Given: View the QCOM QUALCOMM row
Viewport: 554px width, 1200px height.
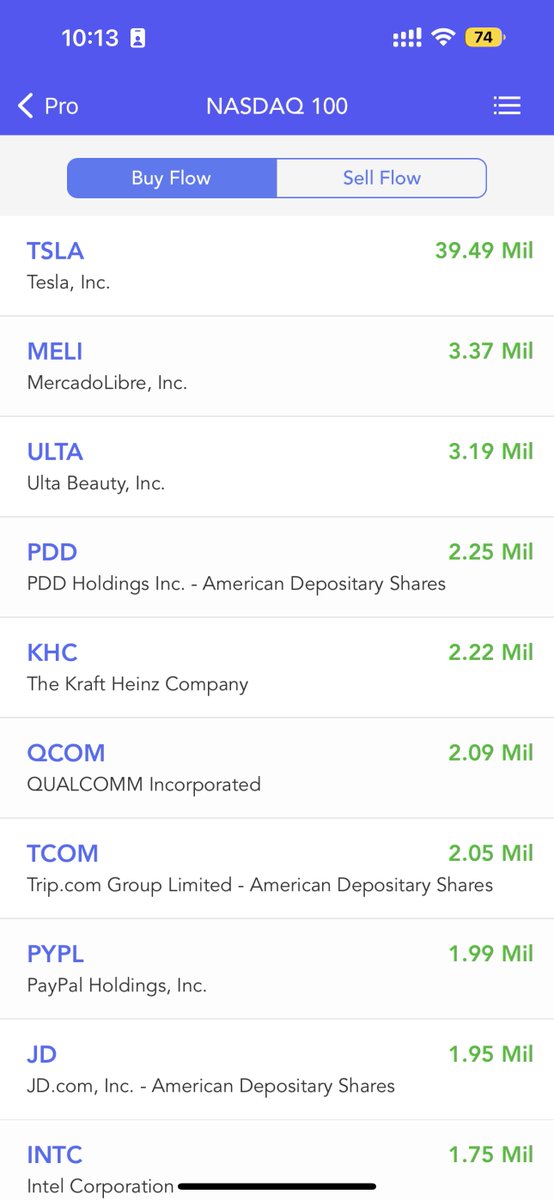Looking at the screenshot, I should (277, 768).
